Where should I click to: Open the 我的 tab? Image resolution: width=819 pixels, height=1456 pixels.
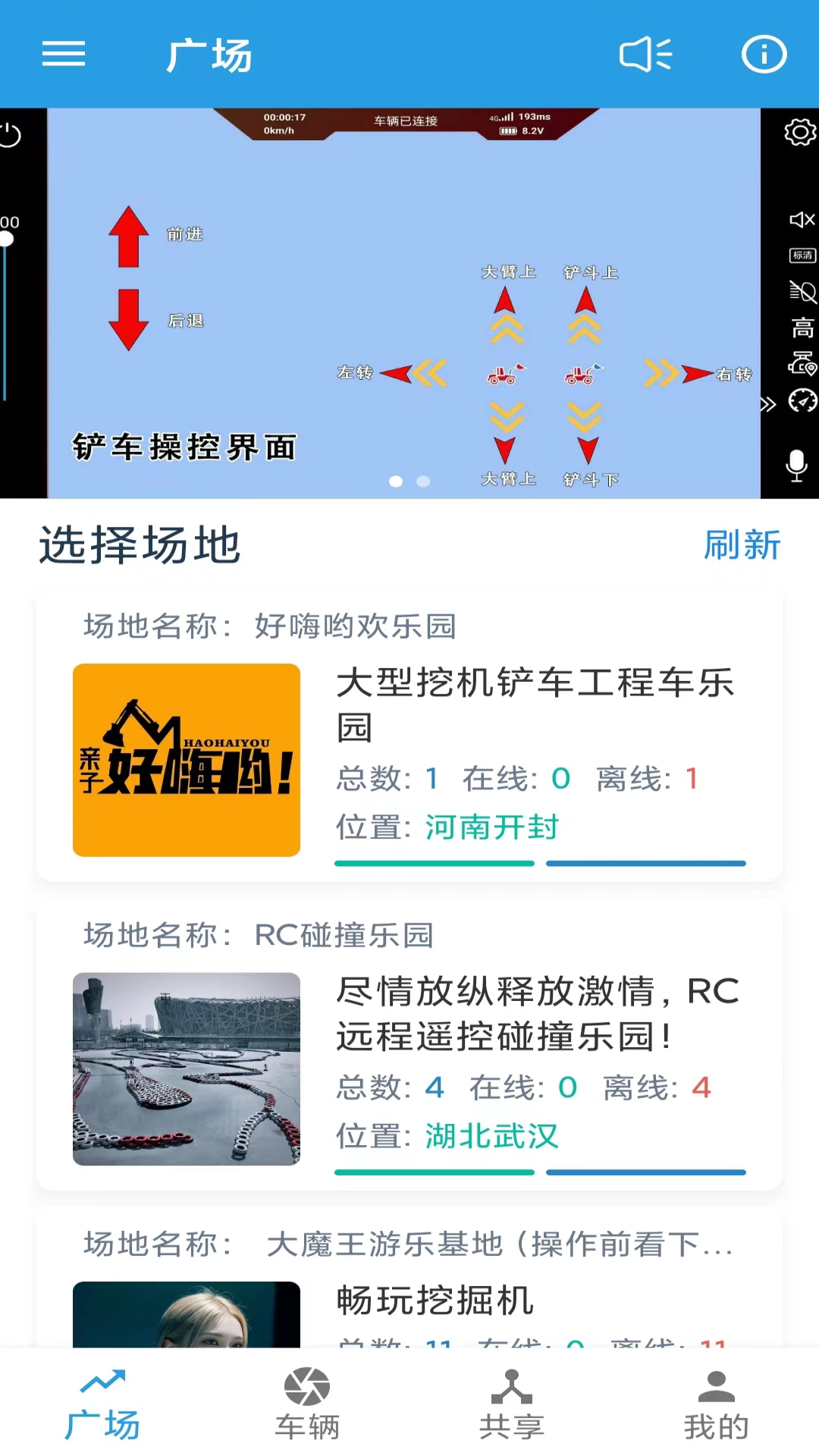point(716,1403)
